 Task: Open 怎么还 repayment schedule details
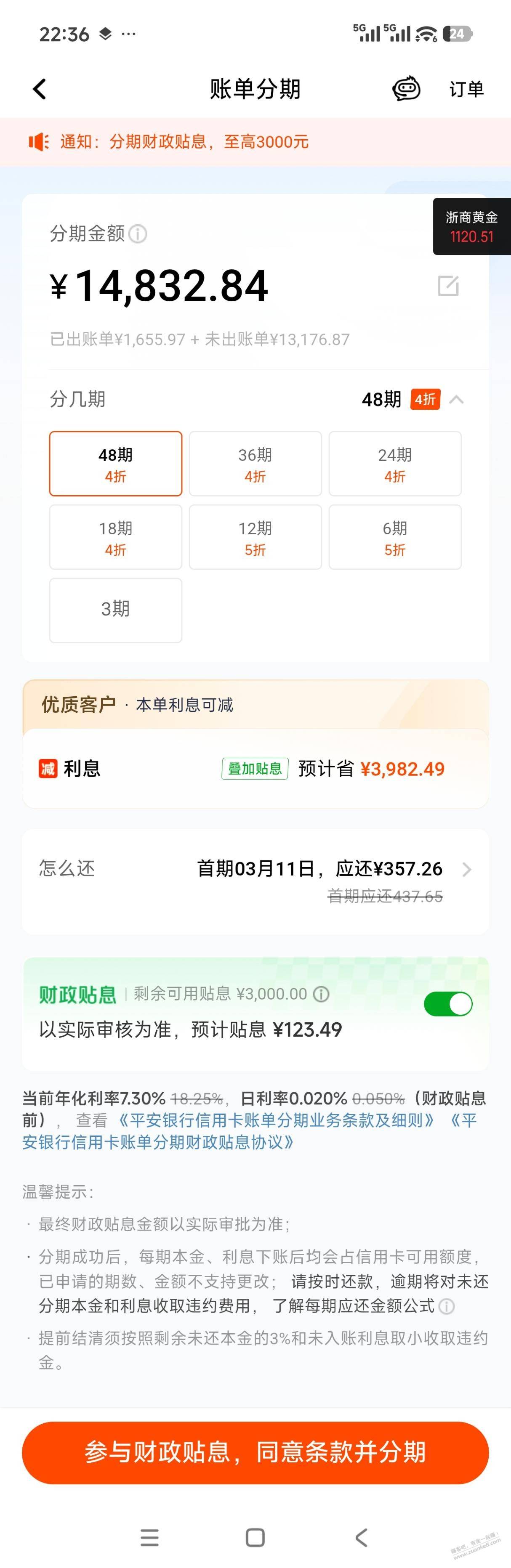(x=466, y=869)
